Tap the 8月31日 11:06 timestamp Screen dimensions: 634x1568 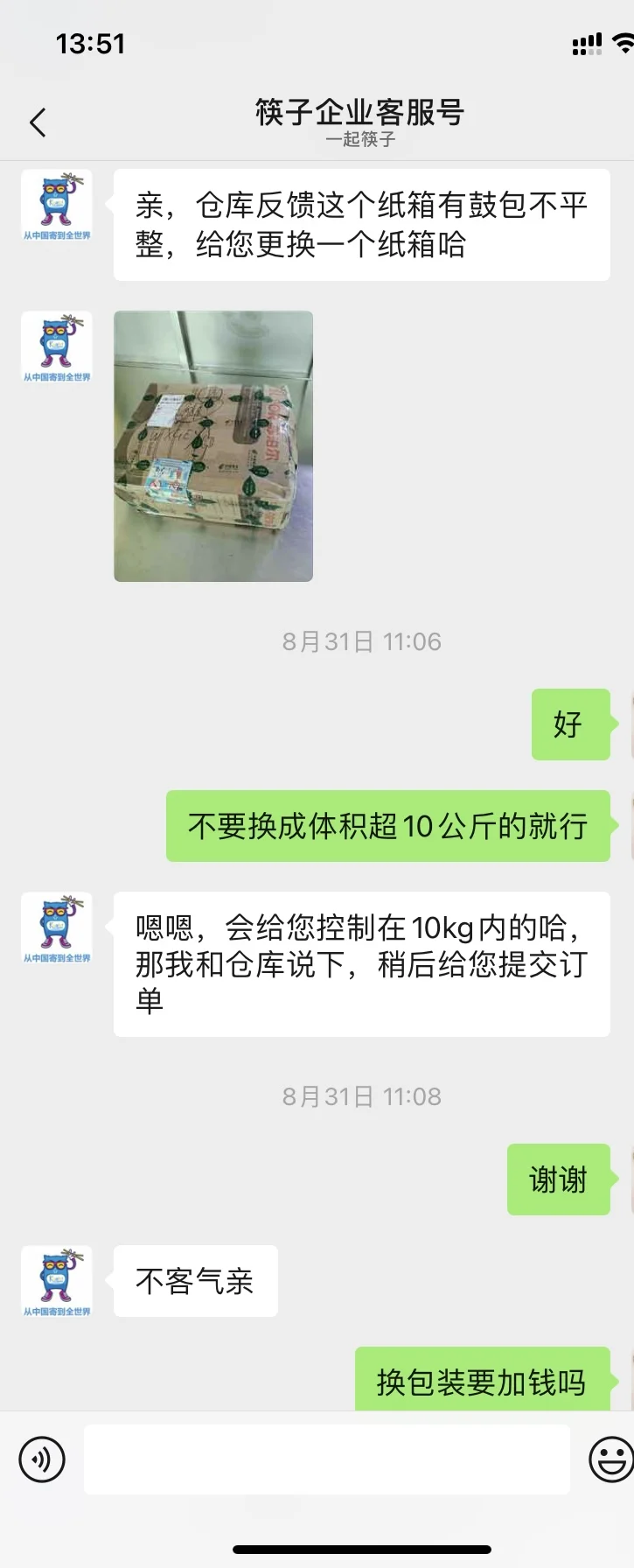(x=360, y=640)
